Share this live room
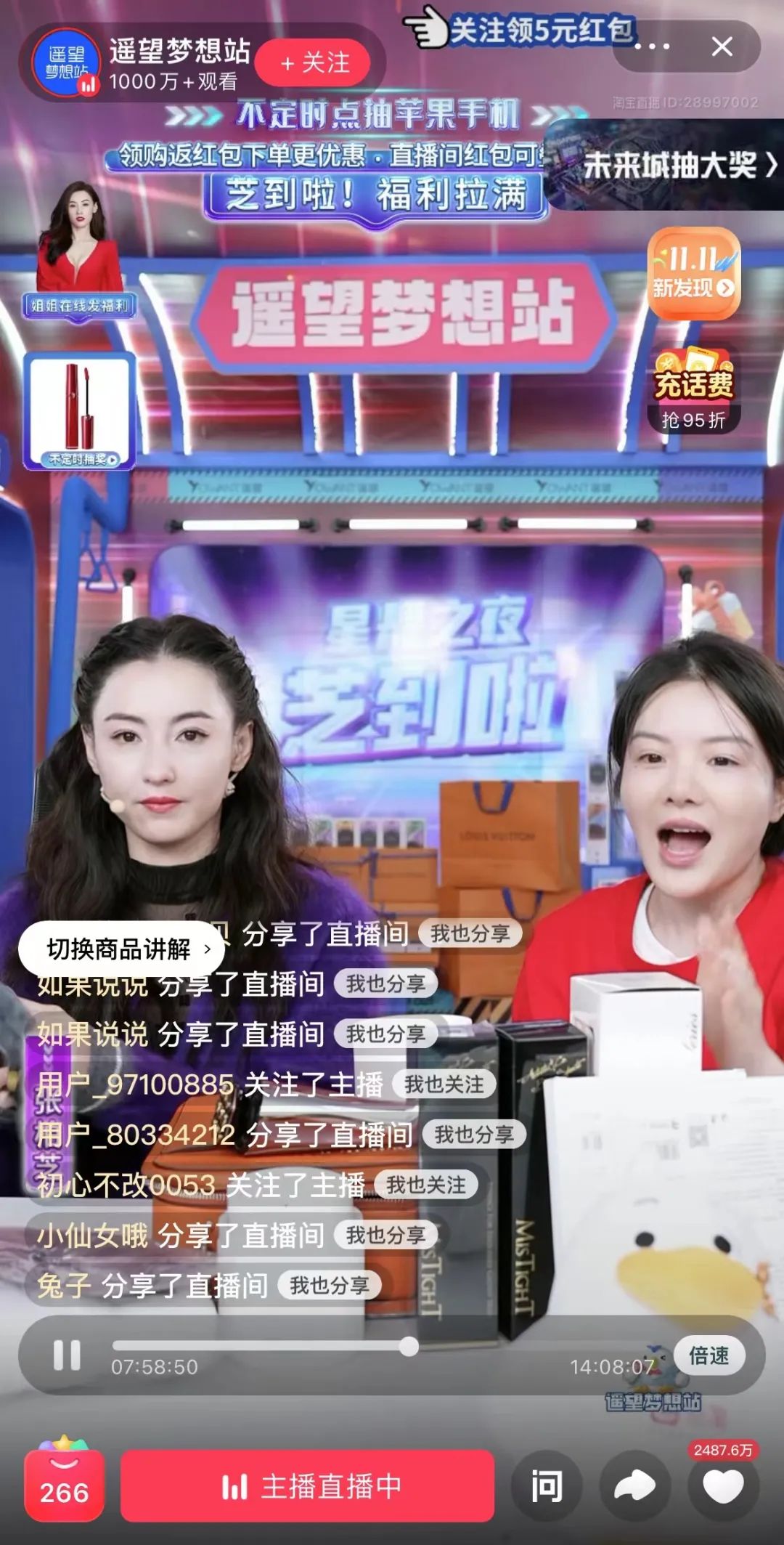Screen dimensions: 784x1545 pyautogui.click(x=634, y=1486)
